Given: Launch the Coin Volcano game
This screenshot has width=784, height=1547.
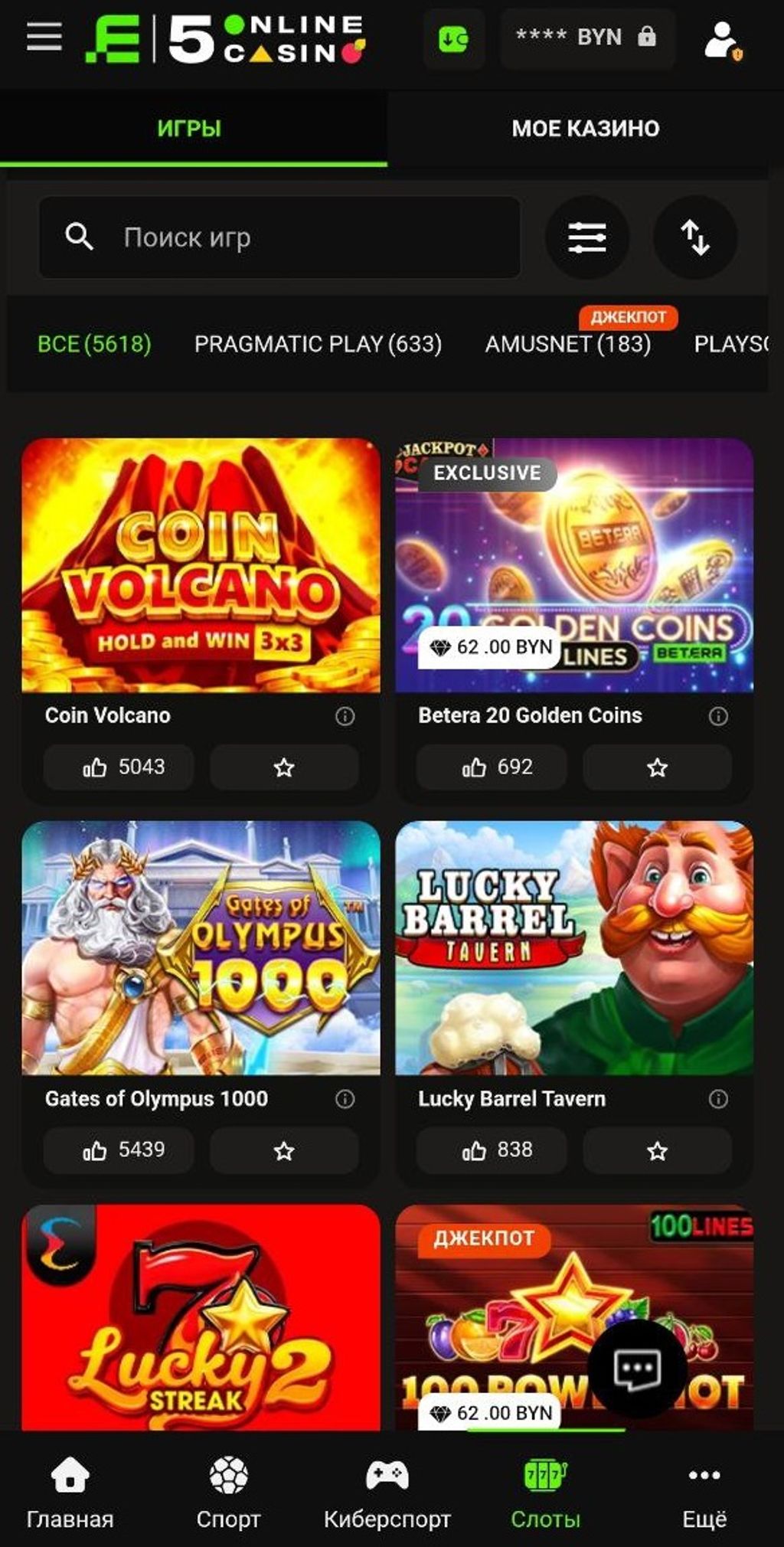Looking at the screenshot, I should pos(201,565).
